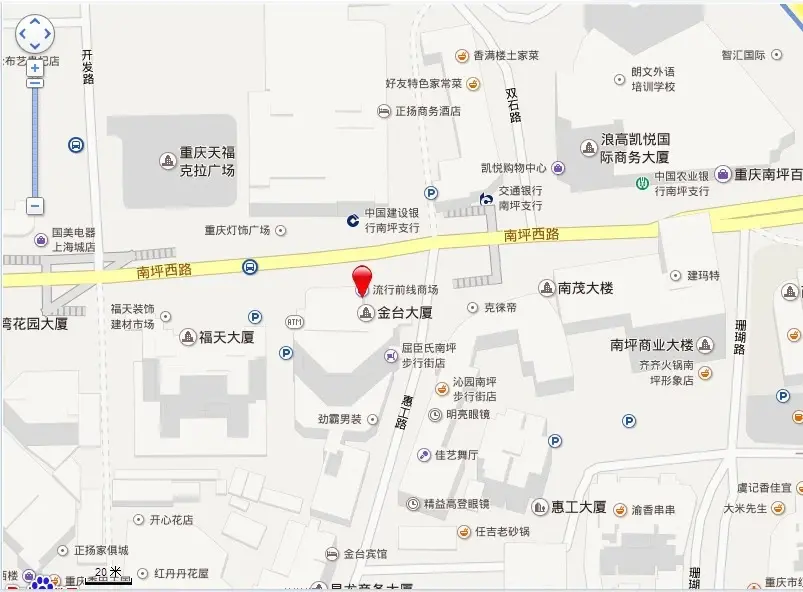Pan the map down with the south arrow
803x592 pixels.
(x=35, y=46)
